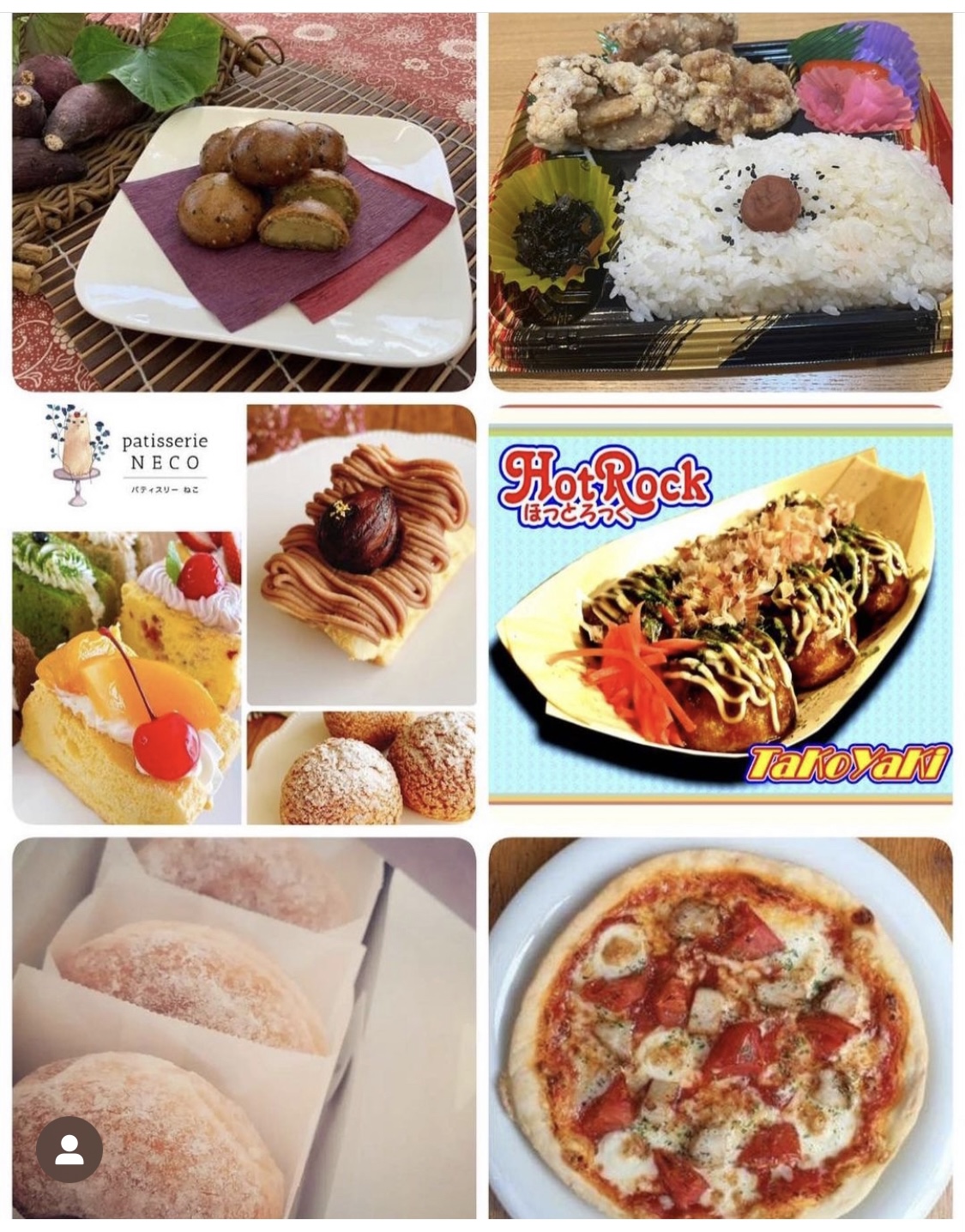
Task: Show the accounts tagged in this photo
Action: coord(69,1150)
